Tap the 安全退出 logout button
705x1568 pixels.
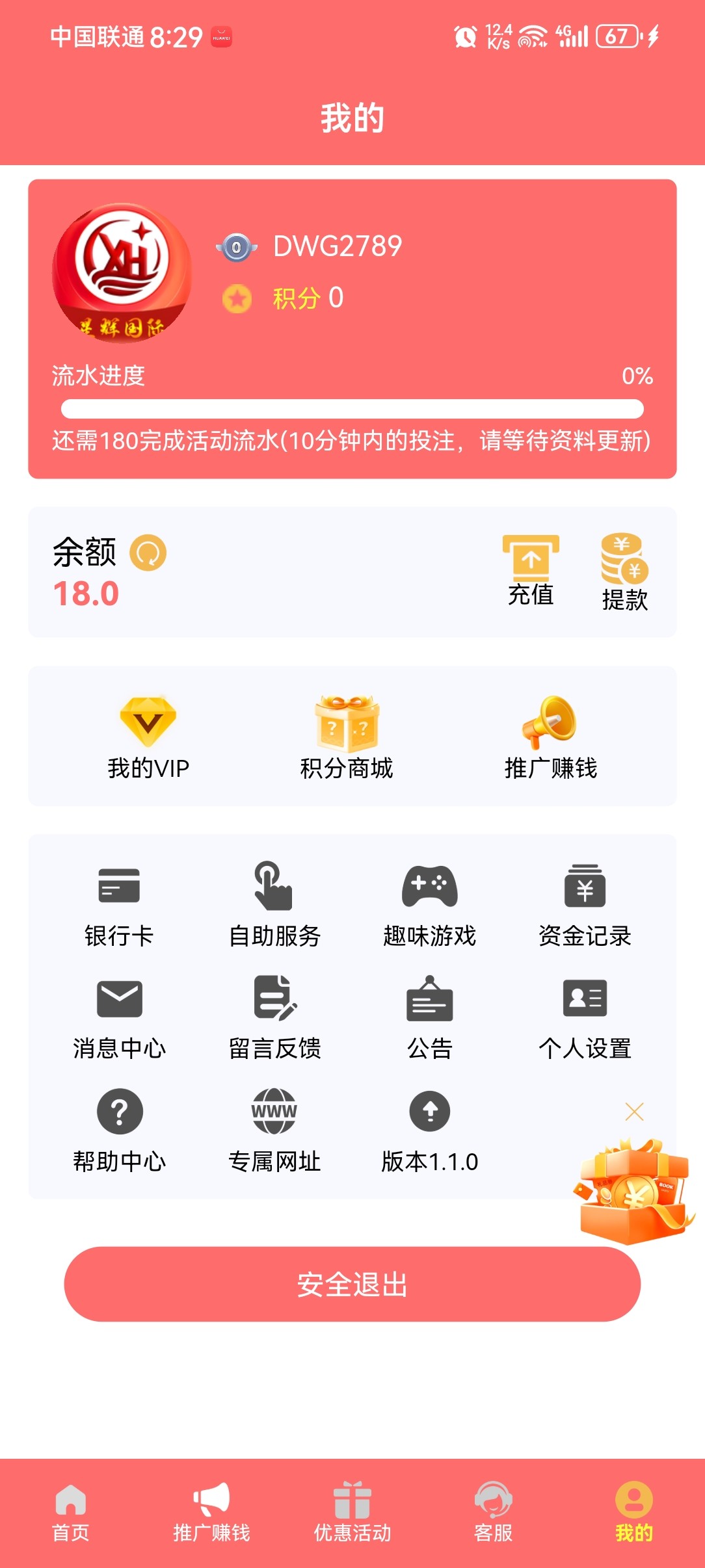pos(352,1284)
